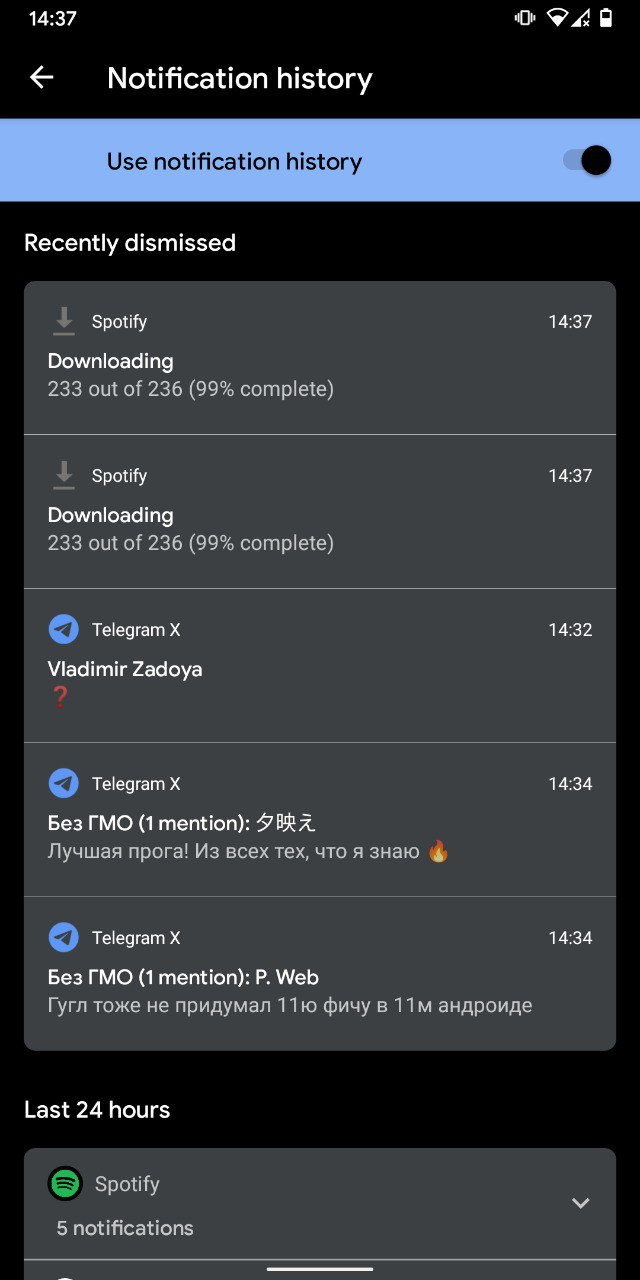Open the Telegram X notification from 夕映え
The height and width of the screenshot is (1280, 640).
coord(320,820)
